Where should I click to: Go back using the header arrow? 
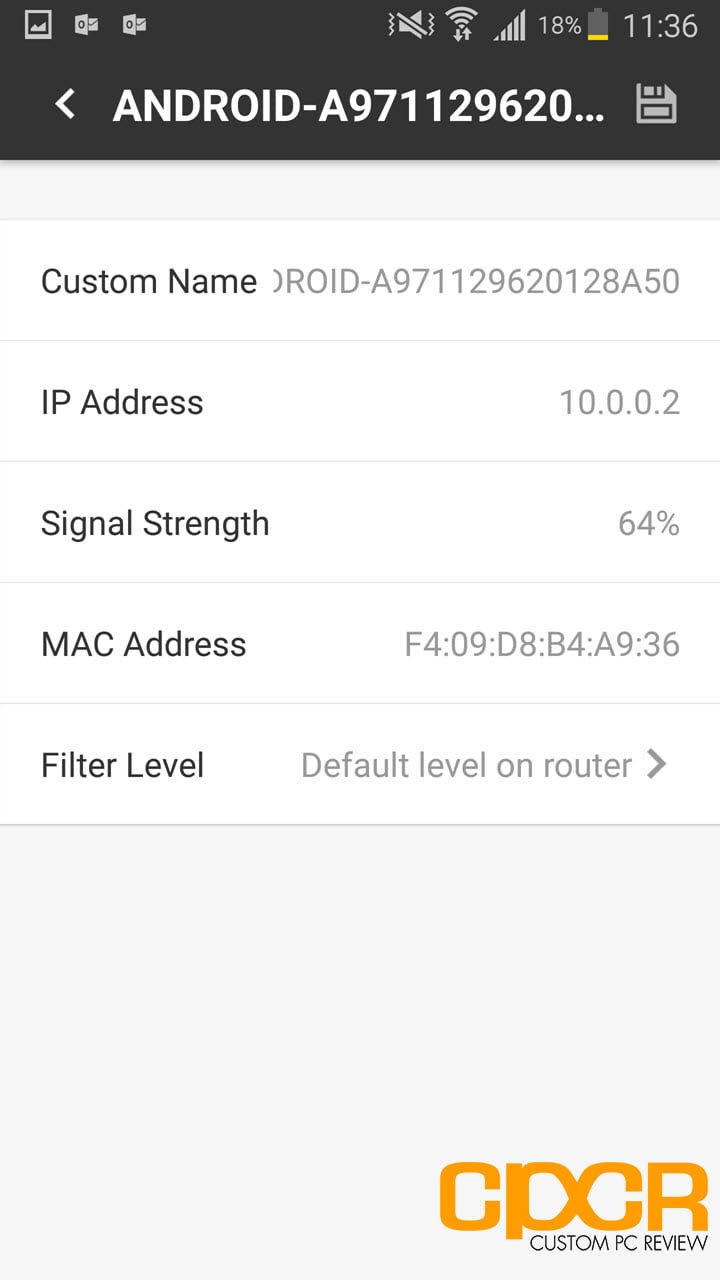(65, 104)
